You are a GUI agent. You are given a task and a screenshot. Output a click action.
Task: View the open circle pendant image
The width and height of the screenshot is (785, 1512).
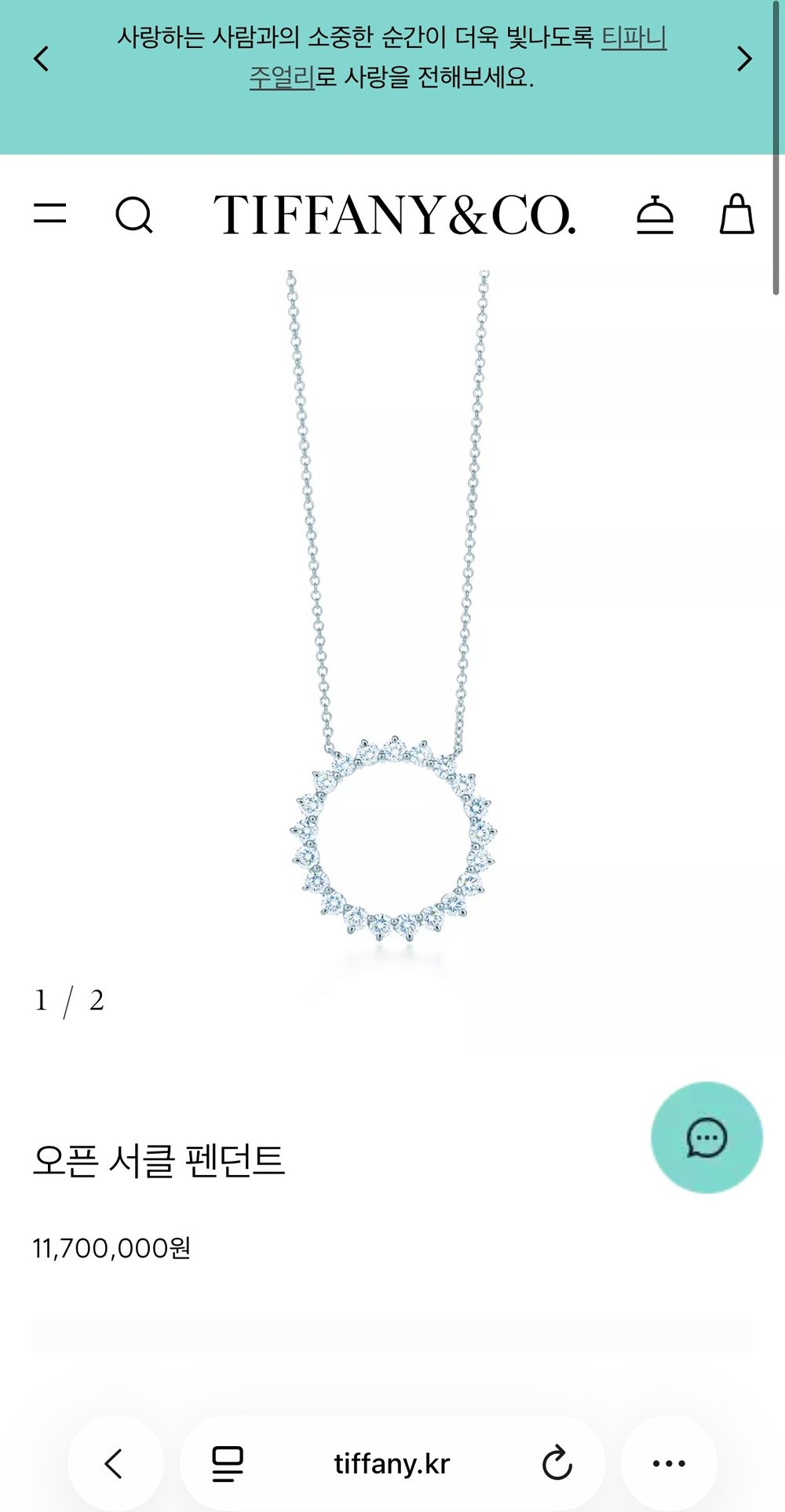(392, 628)
